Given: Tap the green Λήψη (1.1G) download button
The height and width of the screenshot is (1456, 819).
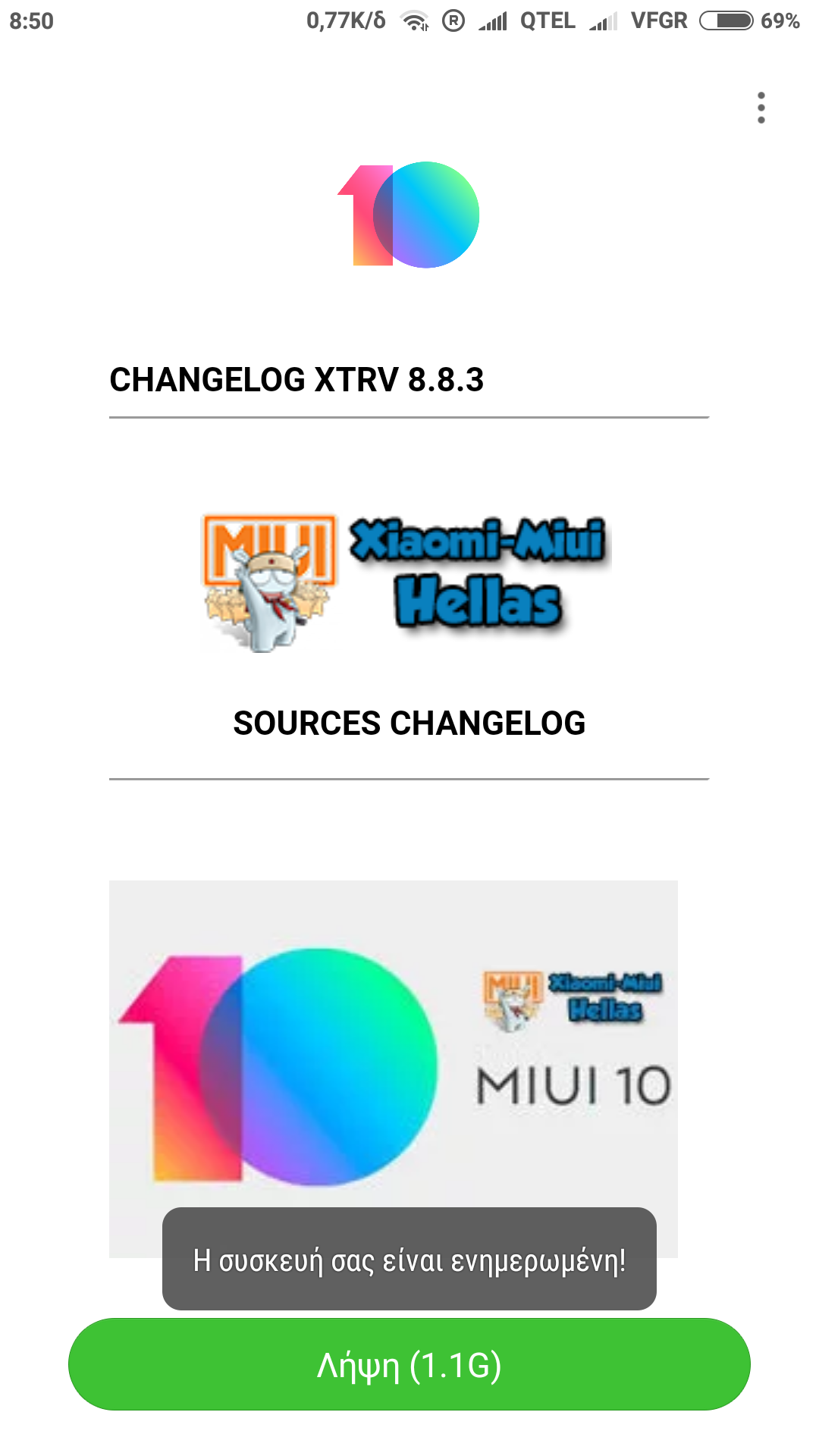Looking at the screenshot, I should pos(409,1365).
